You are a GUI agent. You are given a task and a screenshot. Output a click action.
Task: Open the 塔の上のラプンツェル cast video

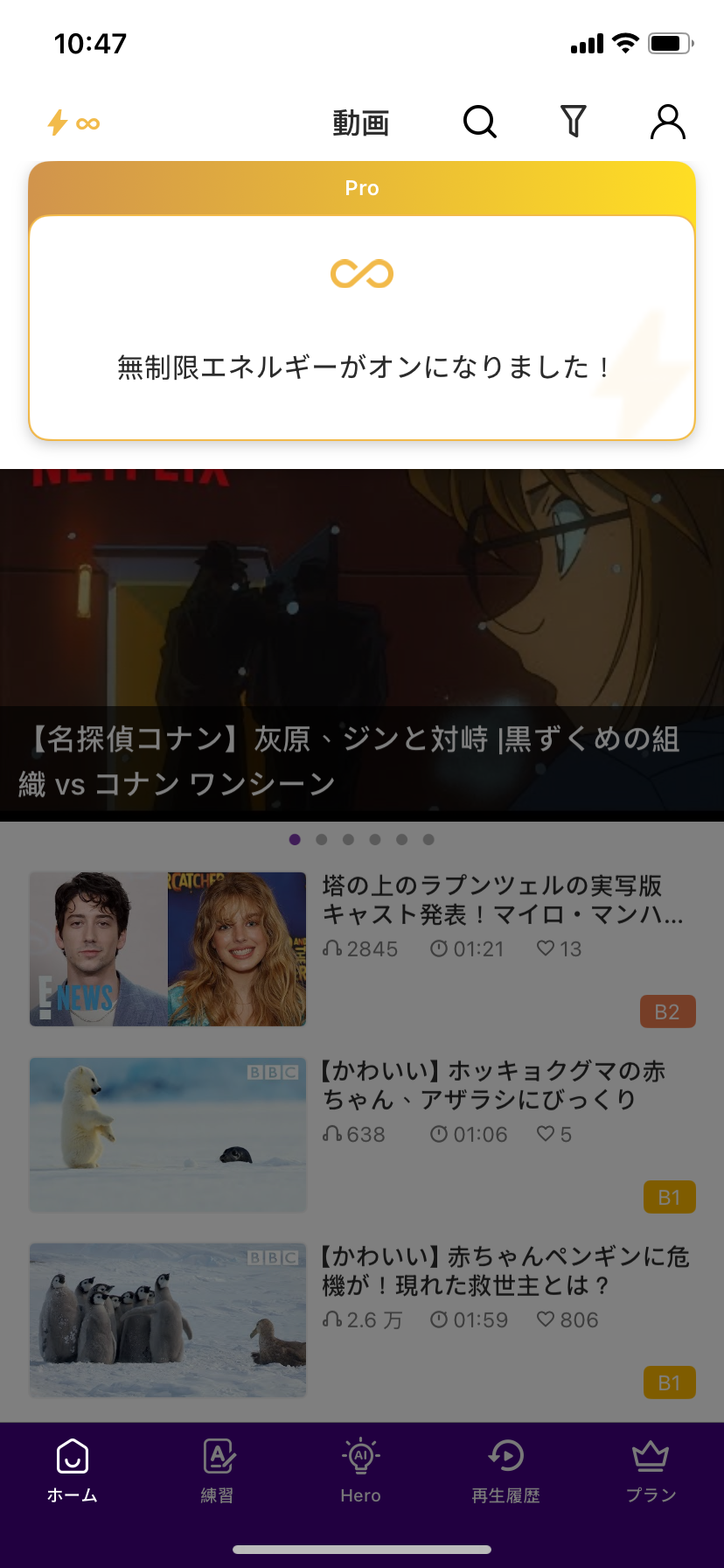[x=362, y=948]
